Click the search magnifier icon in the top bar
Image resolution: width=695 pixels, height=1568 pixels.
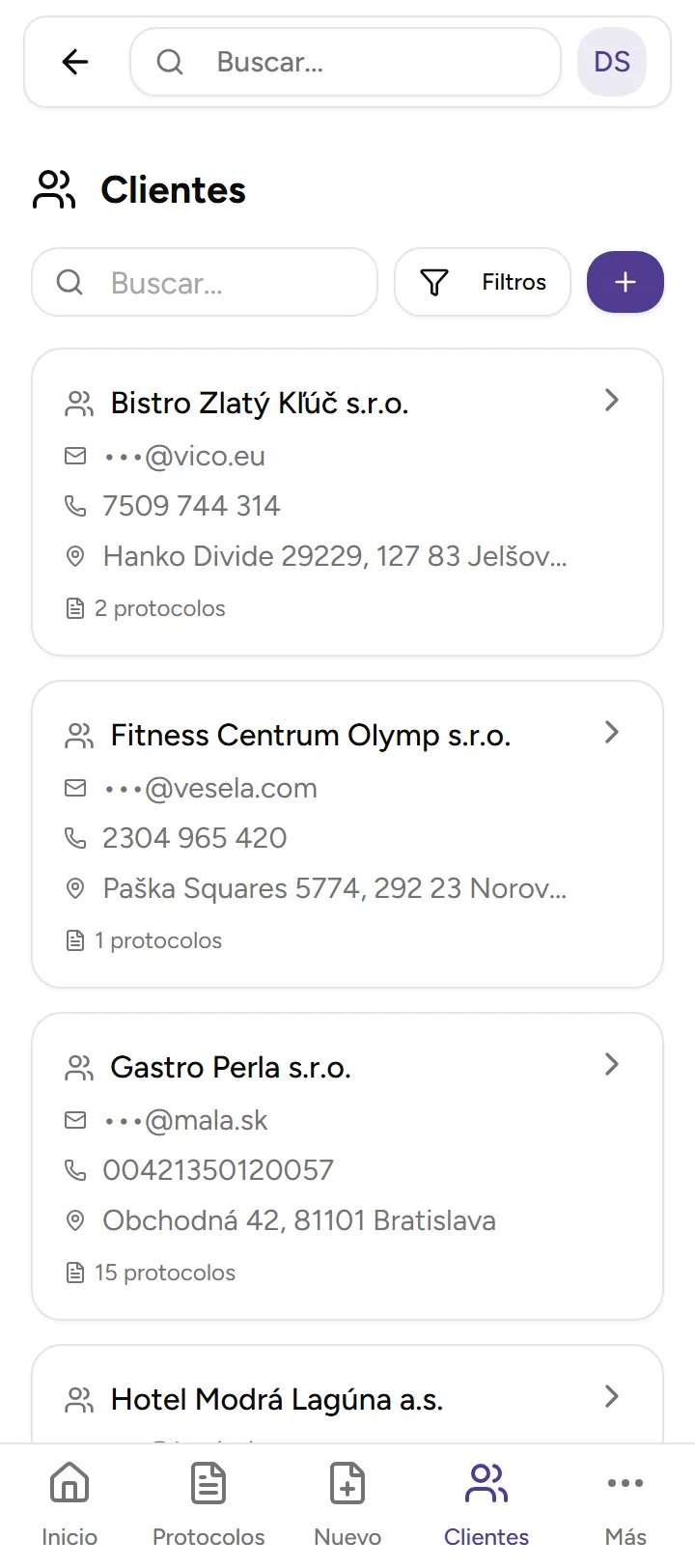coord(169,62)
